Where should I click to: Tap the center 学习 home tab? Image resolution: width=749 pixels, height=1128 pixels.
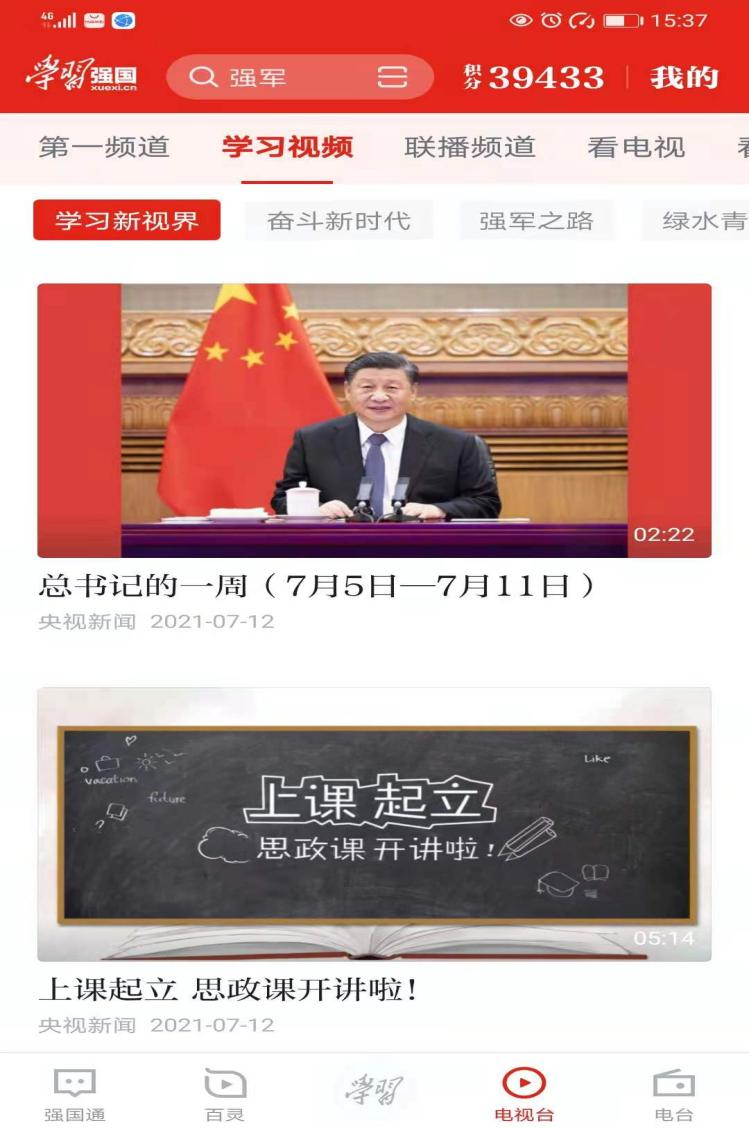374,1090
